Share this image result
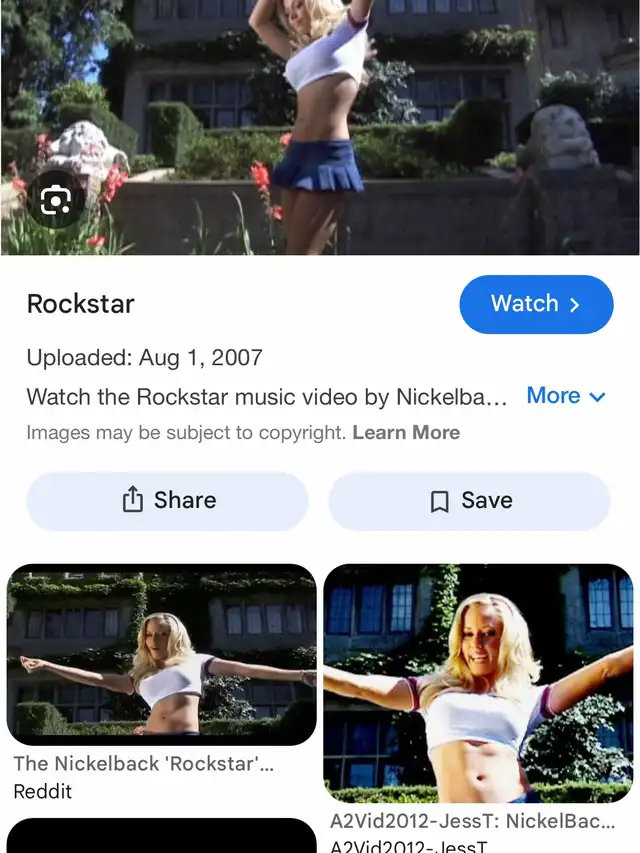This screenshot has width=640, height=853. coord(167,501)
